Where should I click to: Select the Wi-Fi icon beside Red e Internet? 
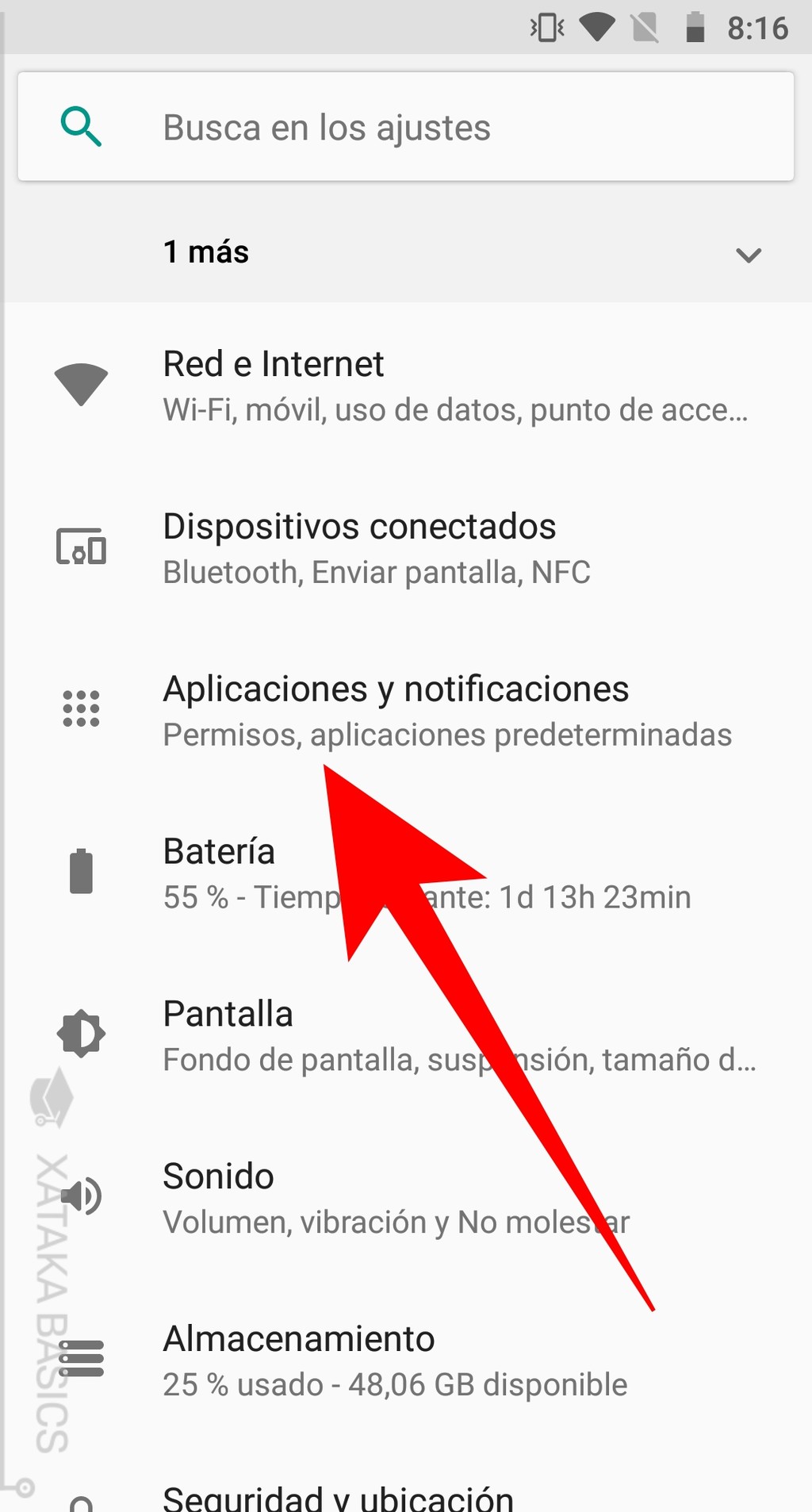coord(82,383)
